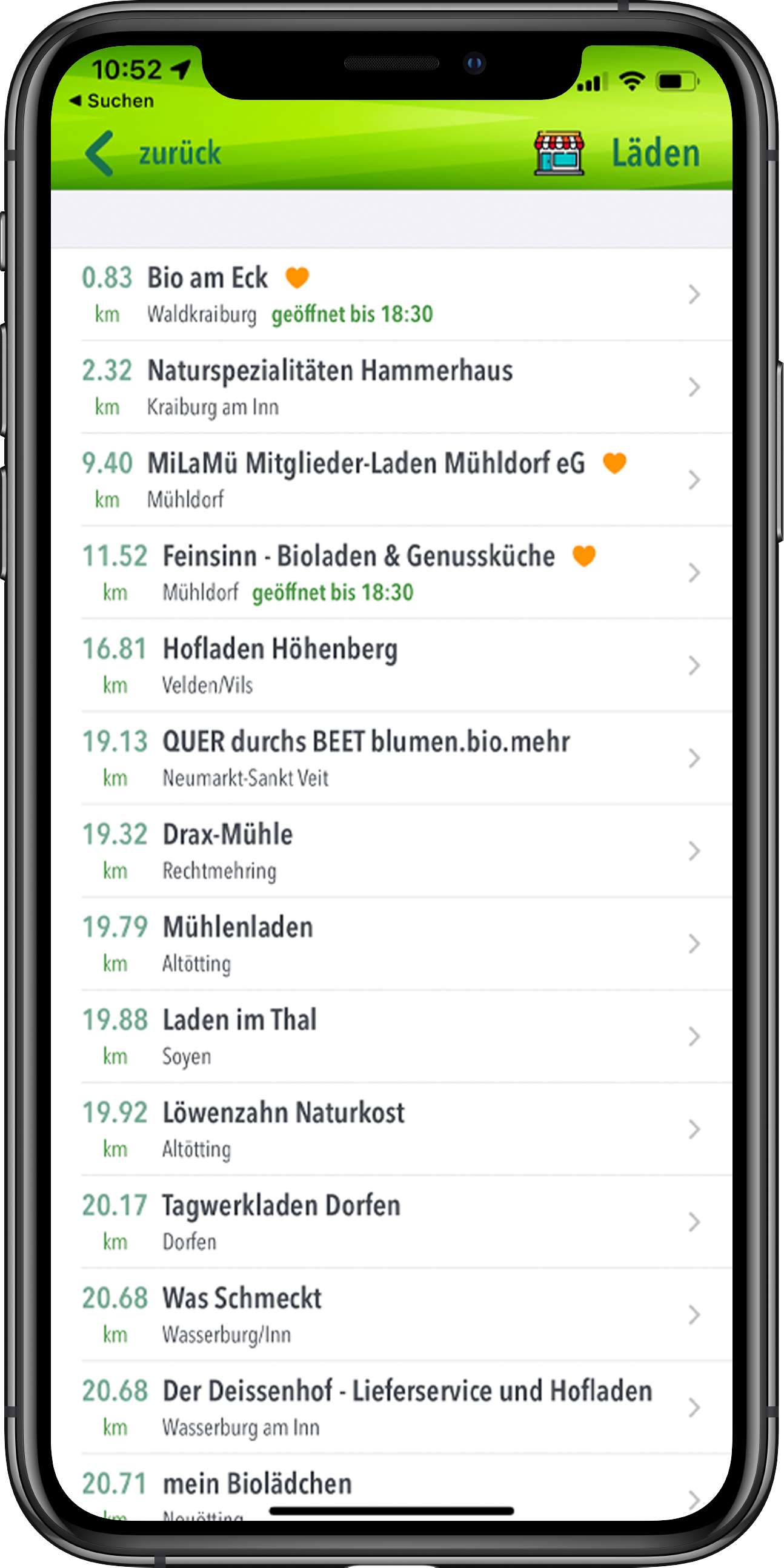Screen dimensions: 784x1568
Task: Open the Bio am Eck store
Action: 390,294
